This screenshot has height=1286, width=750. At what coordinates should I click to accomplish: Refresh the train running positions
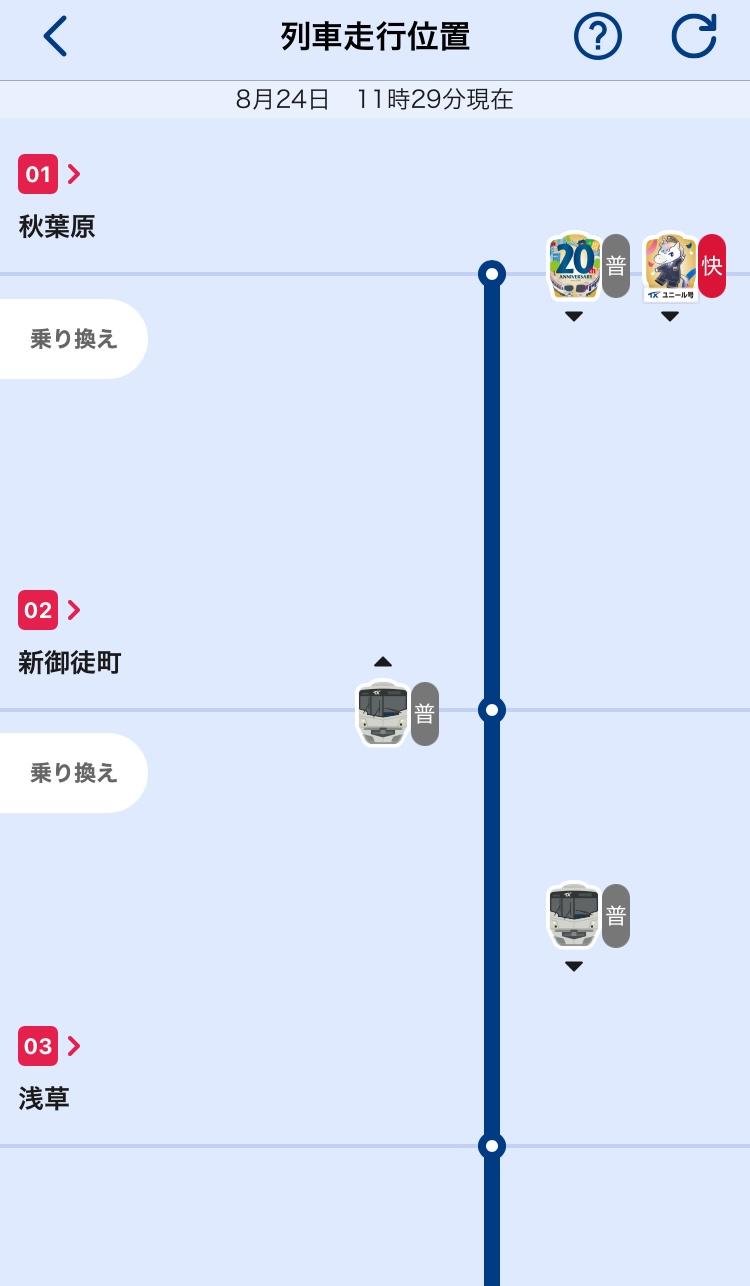693,37
